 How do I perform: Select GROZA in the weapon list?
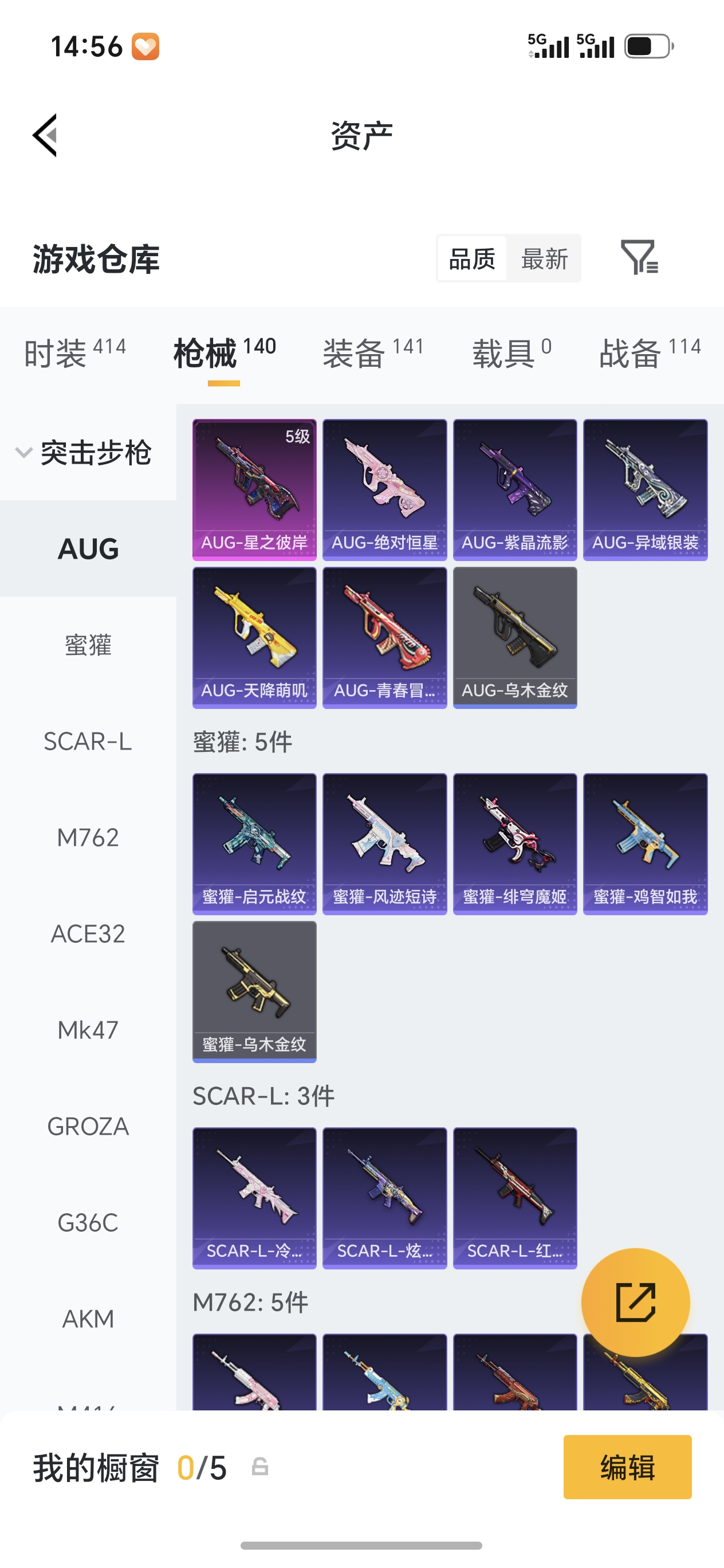click(x=88, y=1126)
